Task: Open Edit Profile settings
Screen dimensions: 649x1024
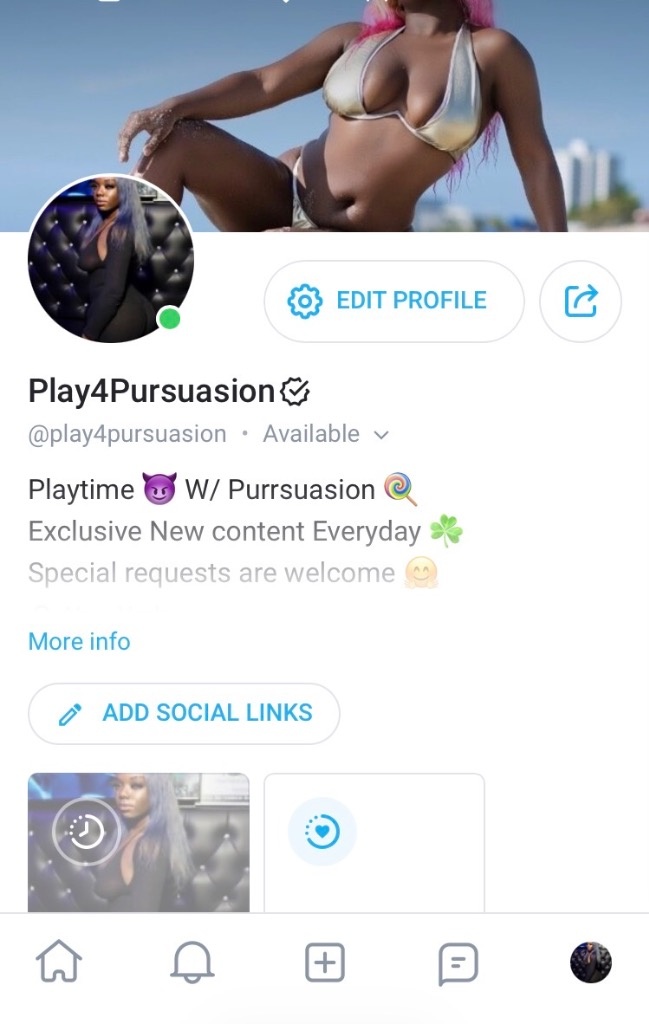Action: (x=393, y=301)
